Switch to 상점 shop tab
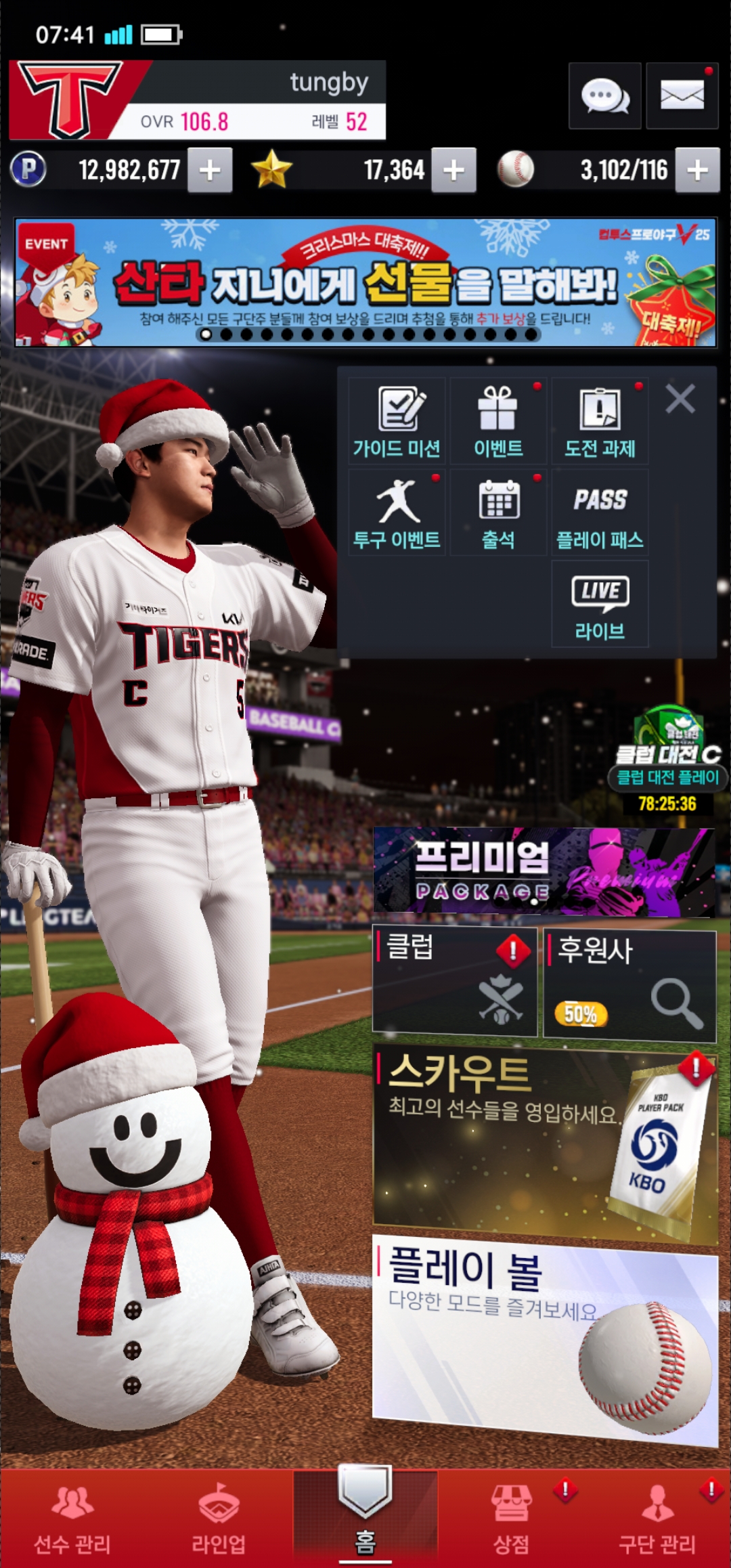 click(511, 1519)
